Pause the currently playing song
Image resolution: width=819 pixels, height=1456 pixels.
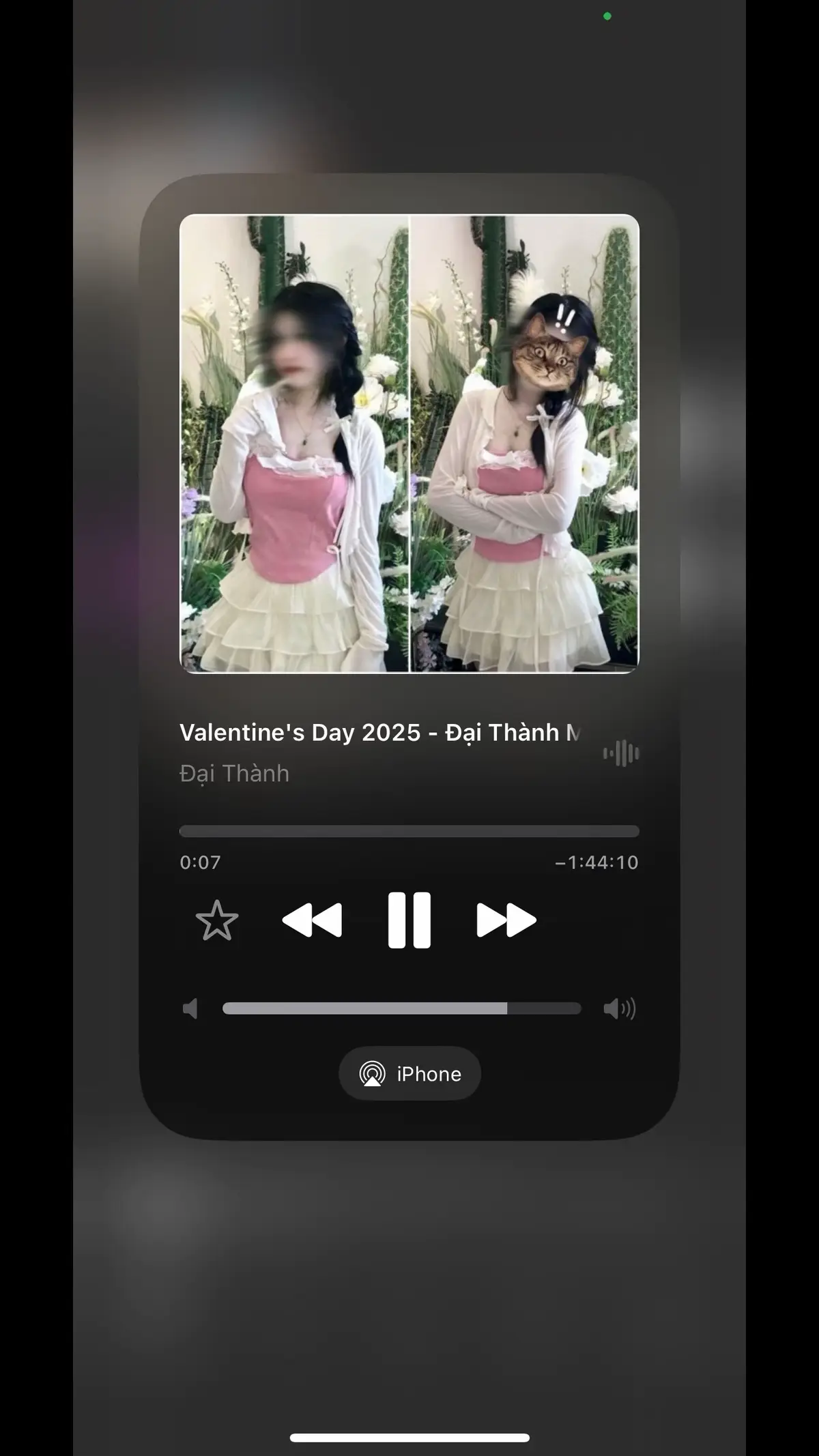pyautogui.click(x=409, y=919)
